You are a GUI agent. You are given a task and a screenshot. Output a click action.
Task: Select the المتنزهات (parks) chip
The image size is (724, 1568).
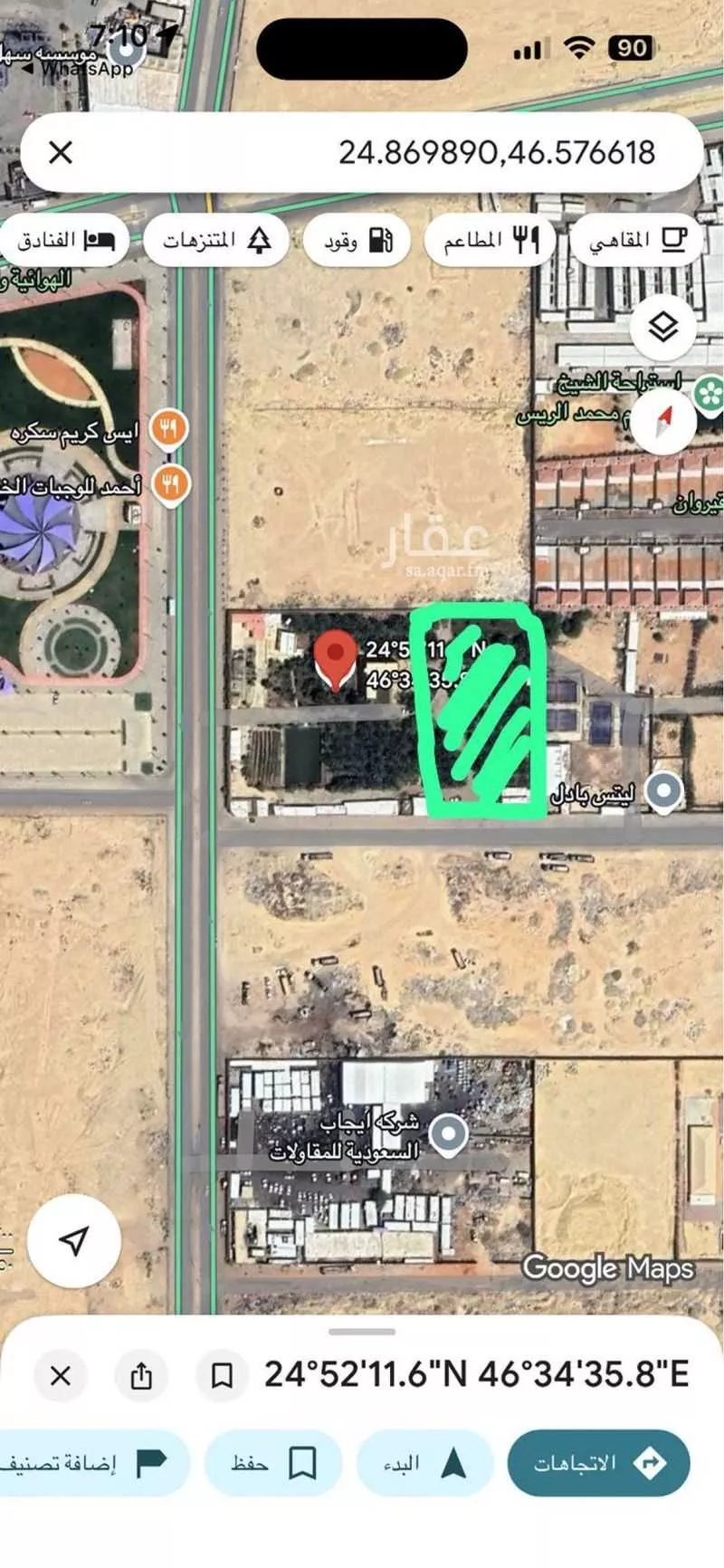pos(217,241)
